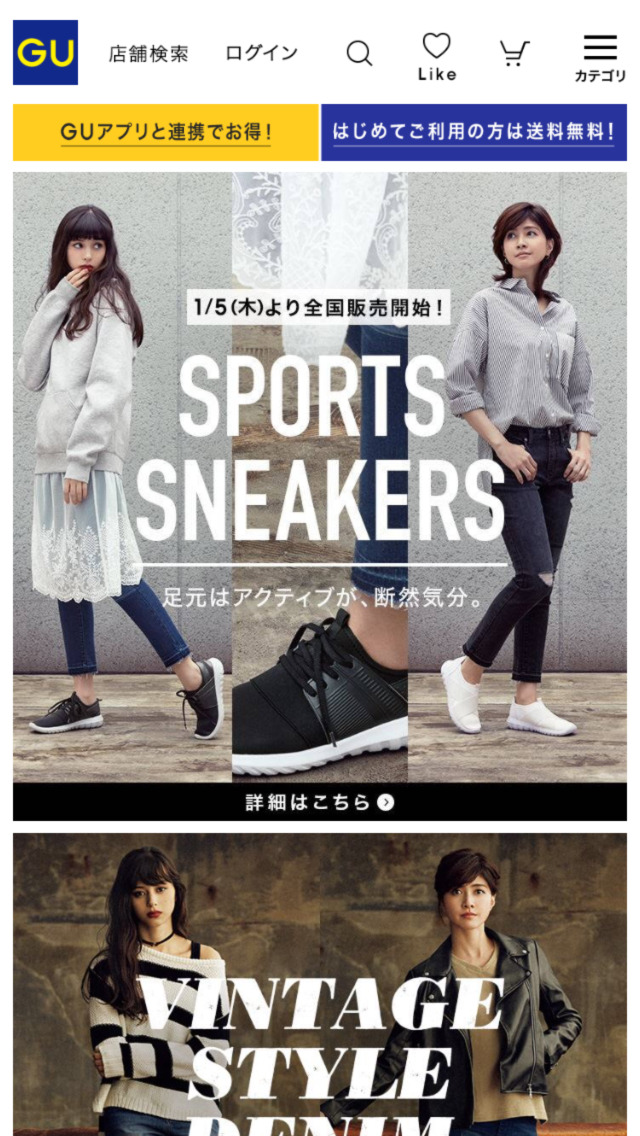Open the GU home logo
Viewport: 640px width, 1136px height.
click(x=45, y=53)
